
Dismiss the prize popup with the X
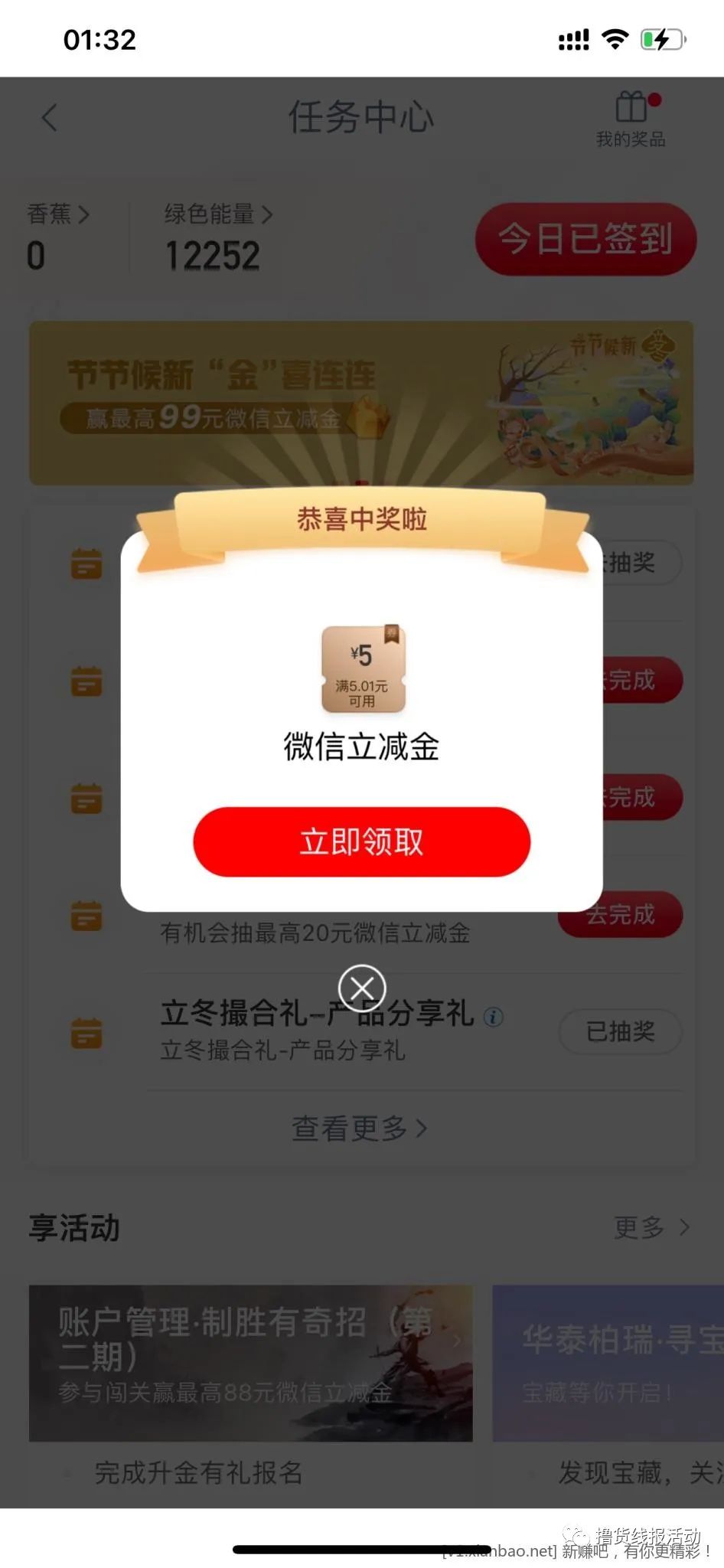pyautogui.click(x=362, y=988)
